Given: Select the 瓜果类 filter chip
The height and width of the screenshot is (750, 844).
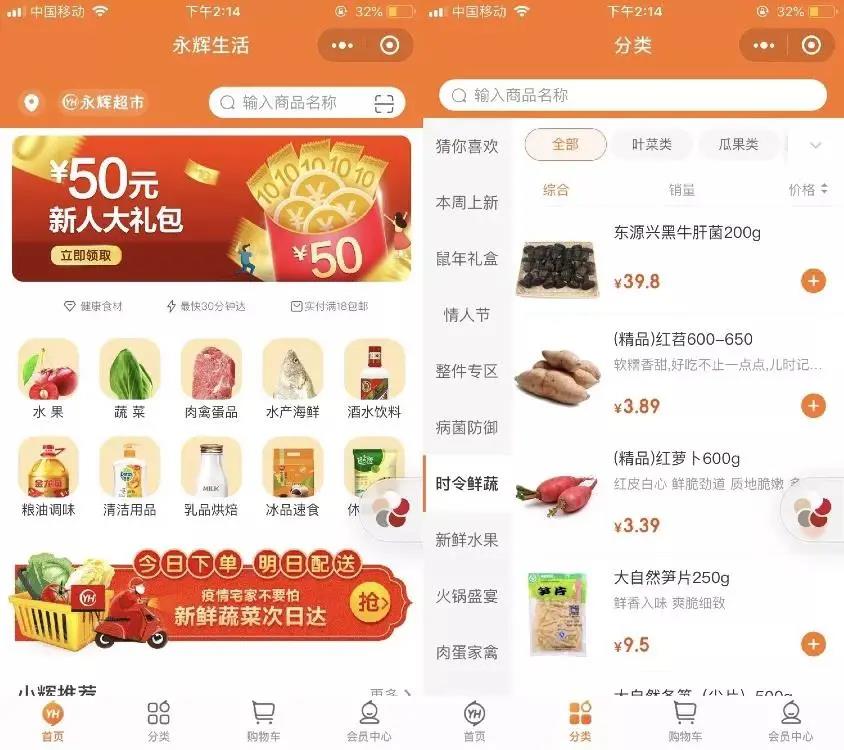Looking at the screenshot, I should 738,145.
